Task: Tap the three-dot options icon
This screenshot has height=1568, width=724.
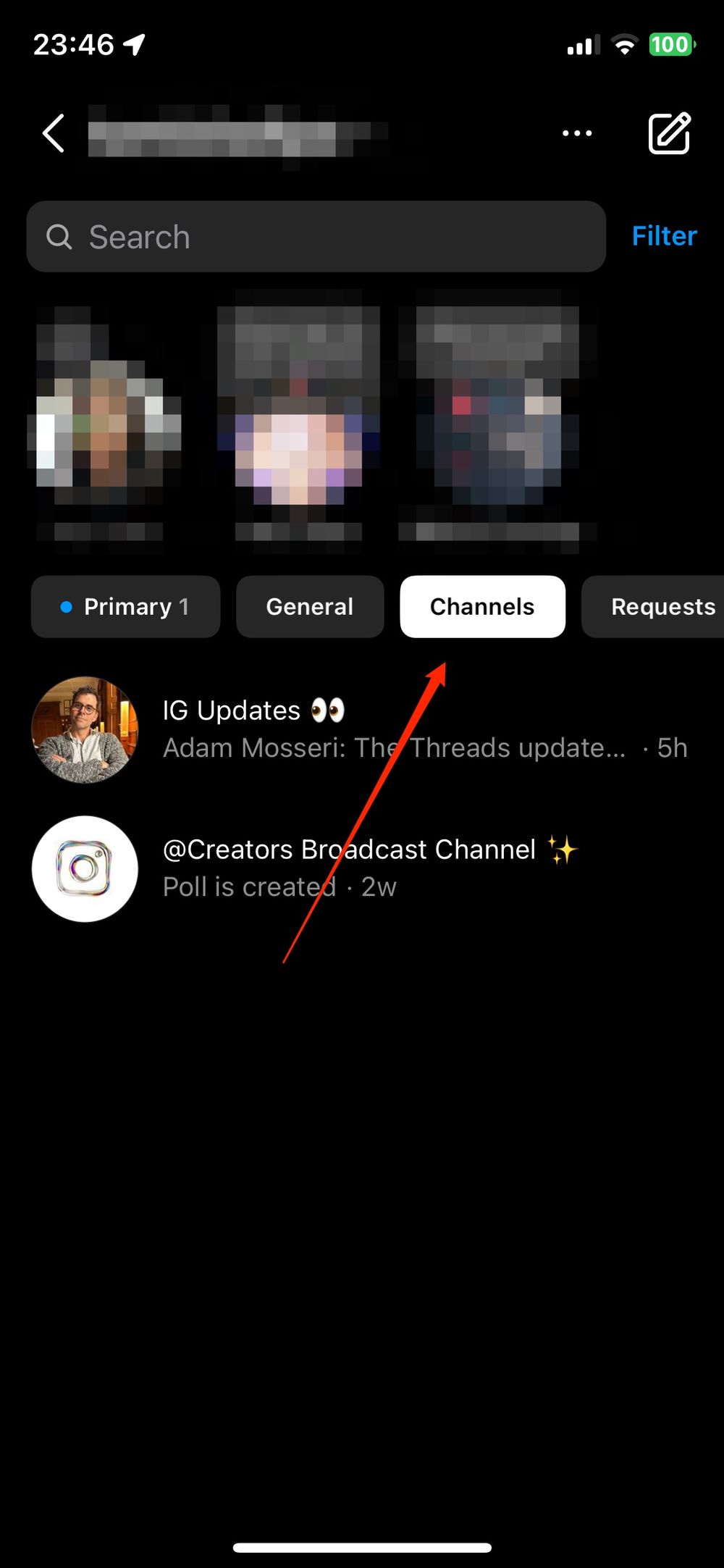Action: [576, 133]
